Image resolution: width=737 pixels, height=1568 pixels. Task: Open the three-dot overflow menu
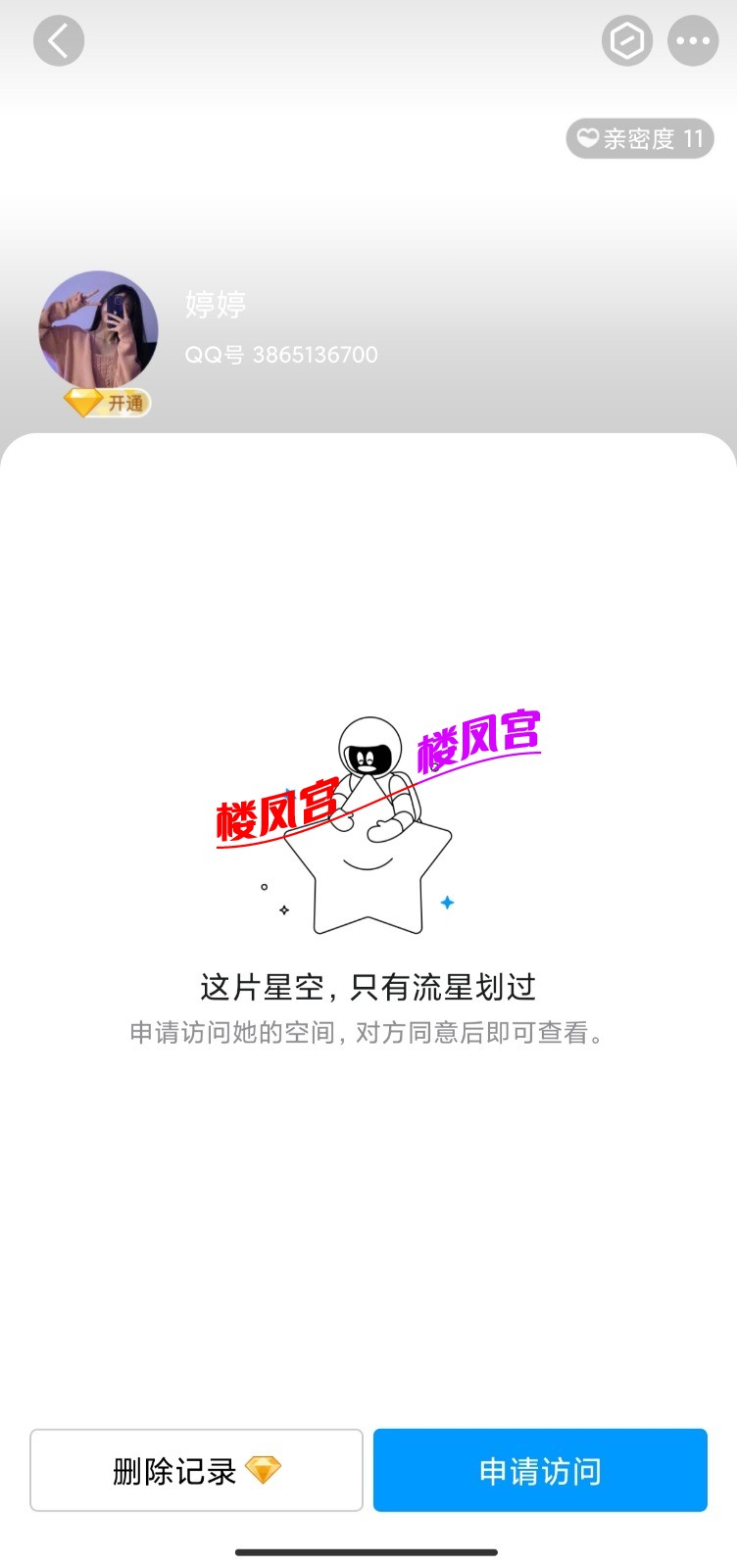click(x=693, y=41)
